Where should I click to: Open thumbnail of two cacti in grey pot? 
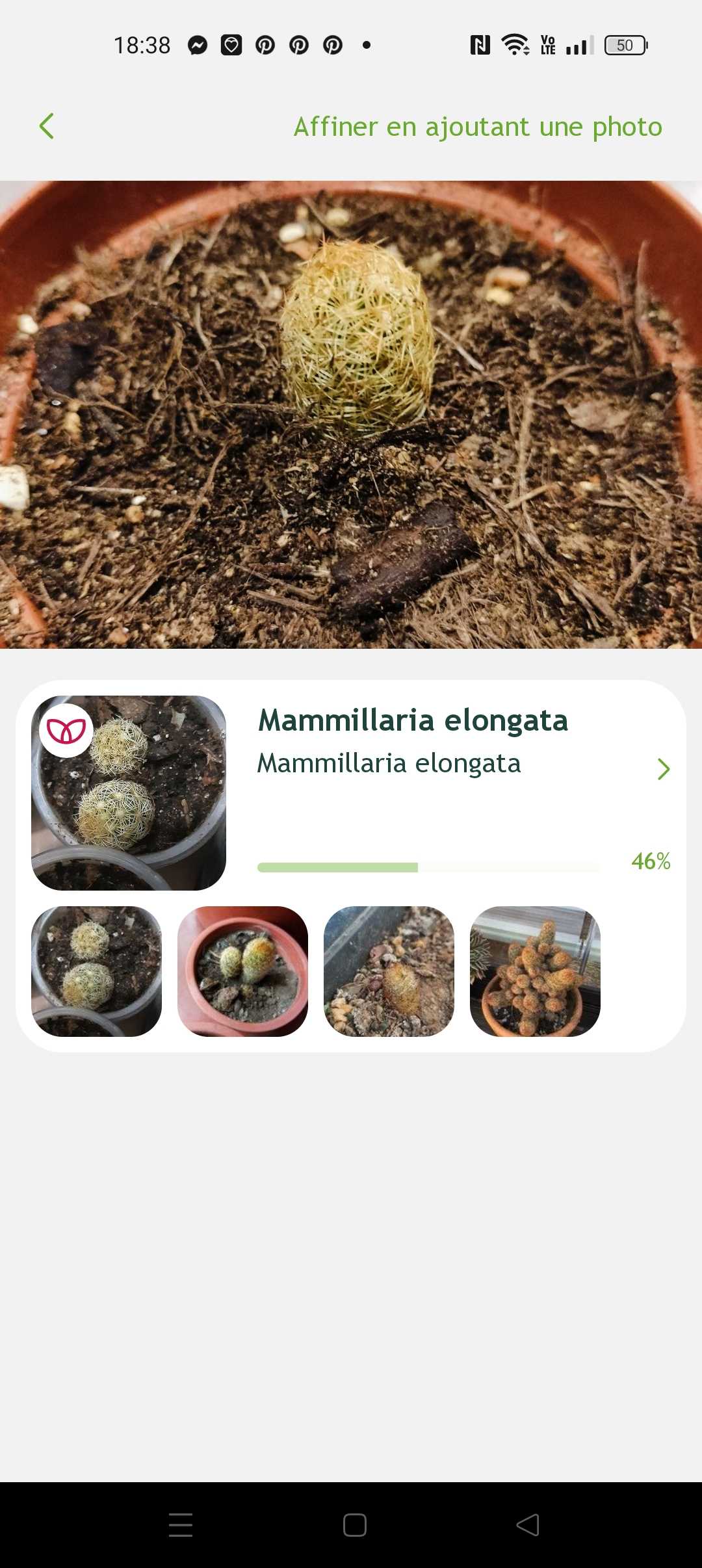point(96,971)
